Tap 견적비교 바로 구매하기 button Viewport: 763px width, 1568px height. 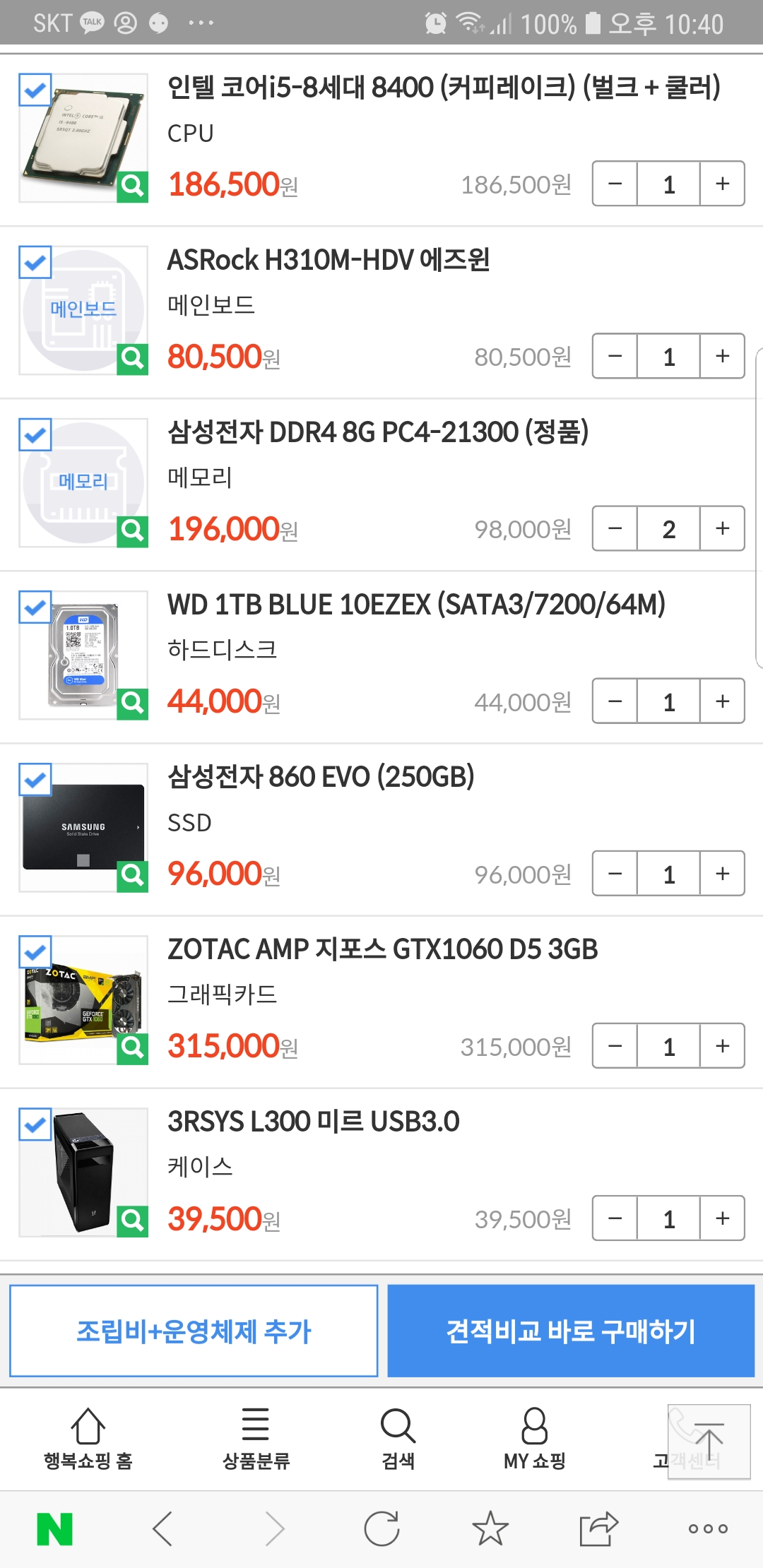(571, 1331)
